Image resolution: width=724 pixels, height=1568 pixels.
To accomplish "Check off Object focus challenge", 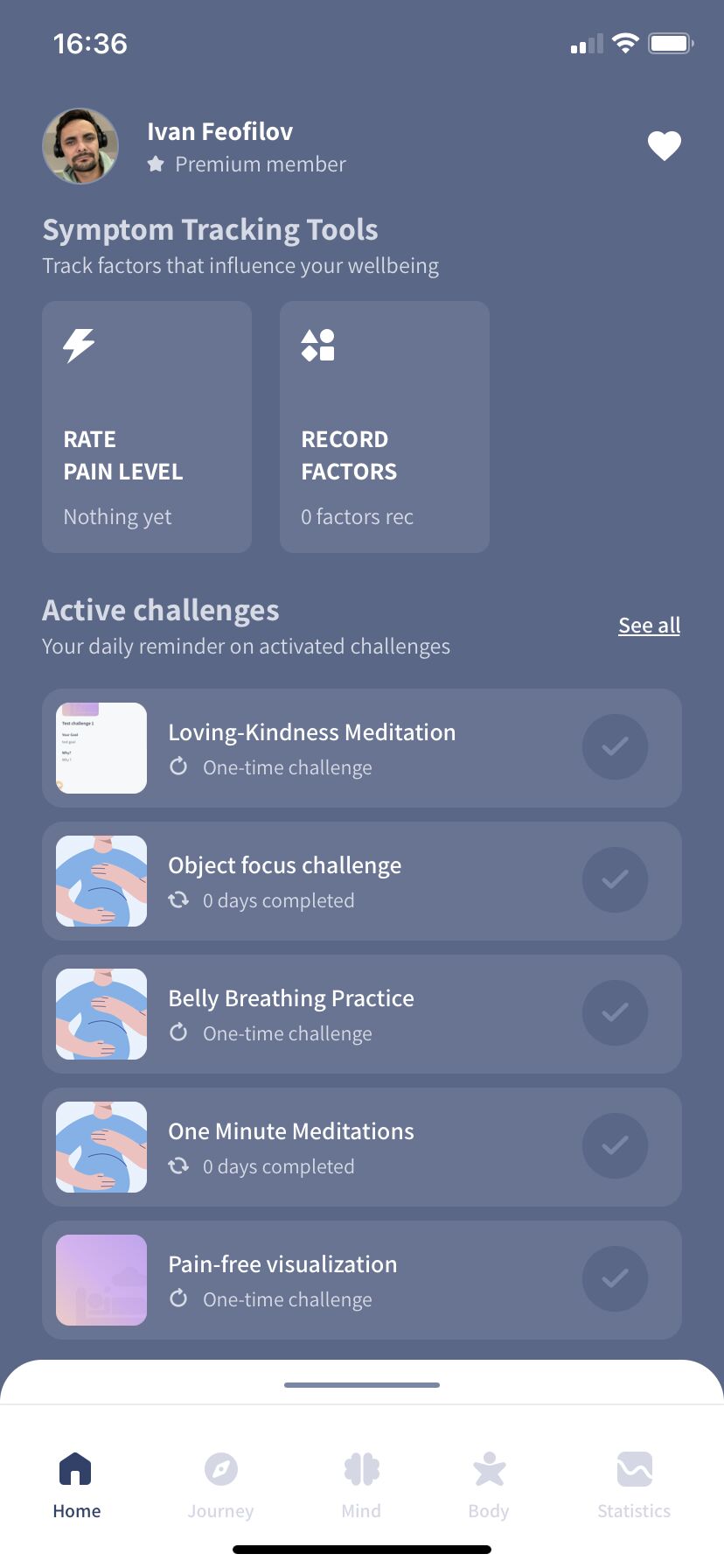I will (615, 879).
